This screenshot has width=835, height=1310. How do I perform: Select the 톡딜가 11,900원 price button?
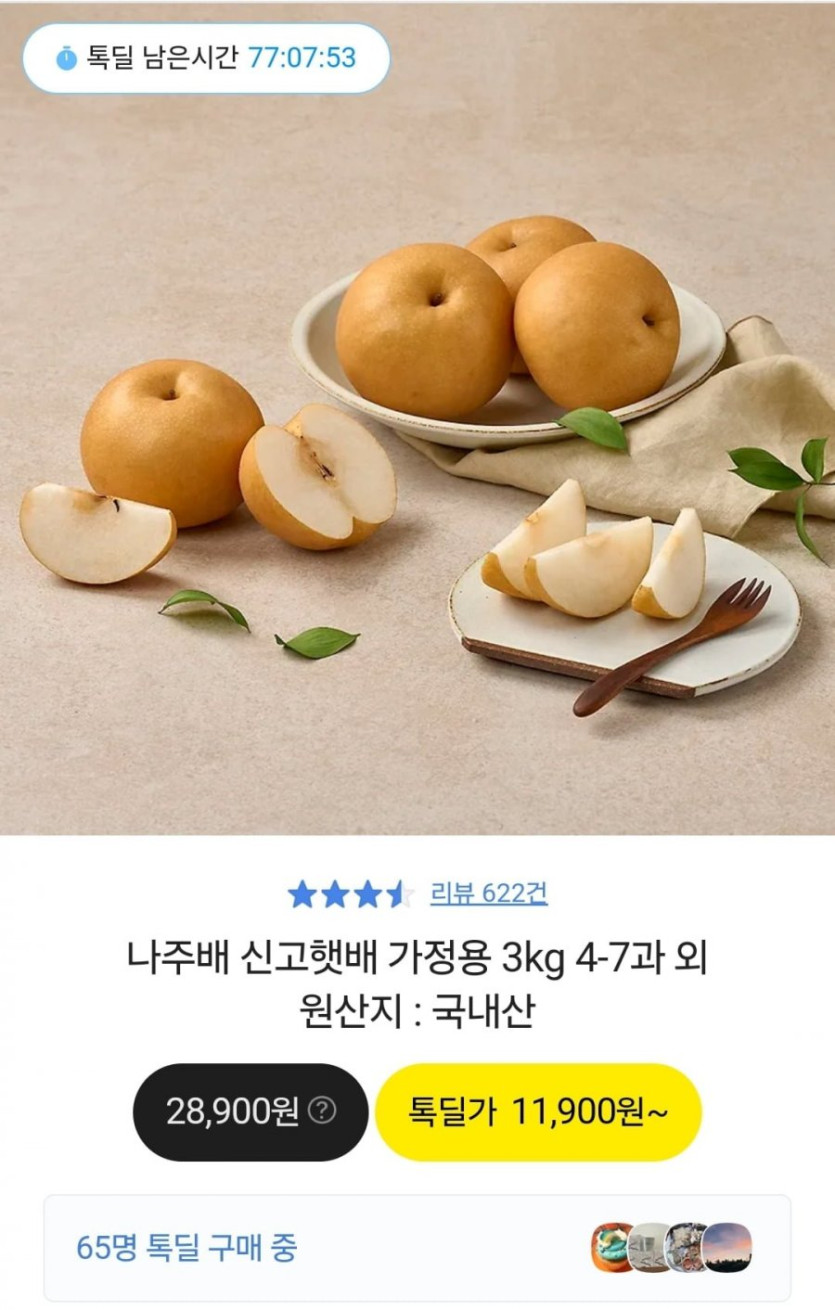[x=538, y=1112]
